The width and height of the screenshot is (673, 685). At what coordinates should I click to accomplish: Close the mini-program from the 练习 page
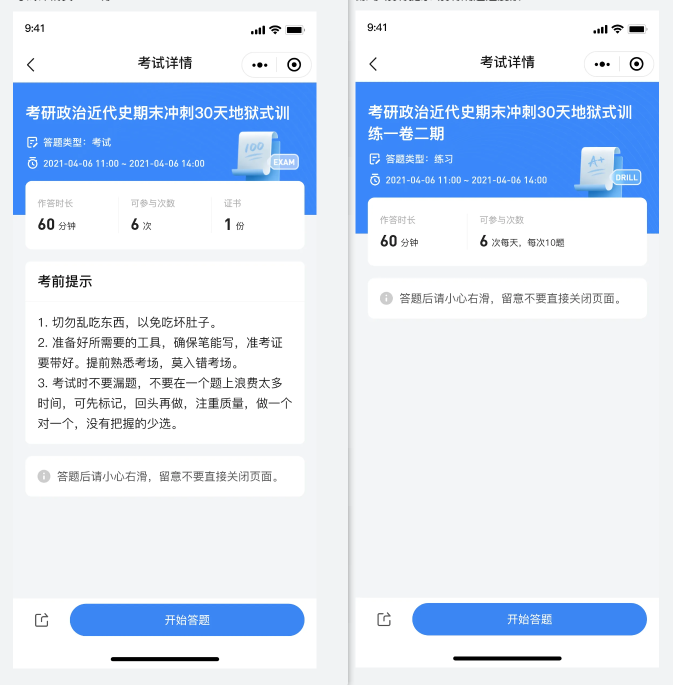click(x=636, y=64)
